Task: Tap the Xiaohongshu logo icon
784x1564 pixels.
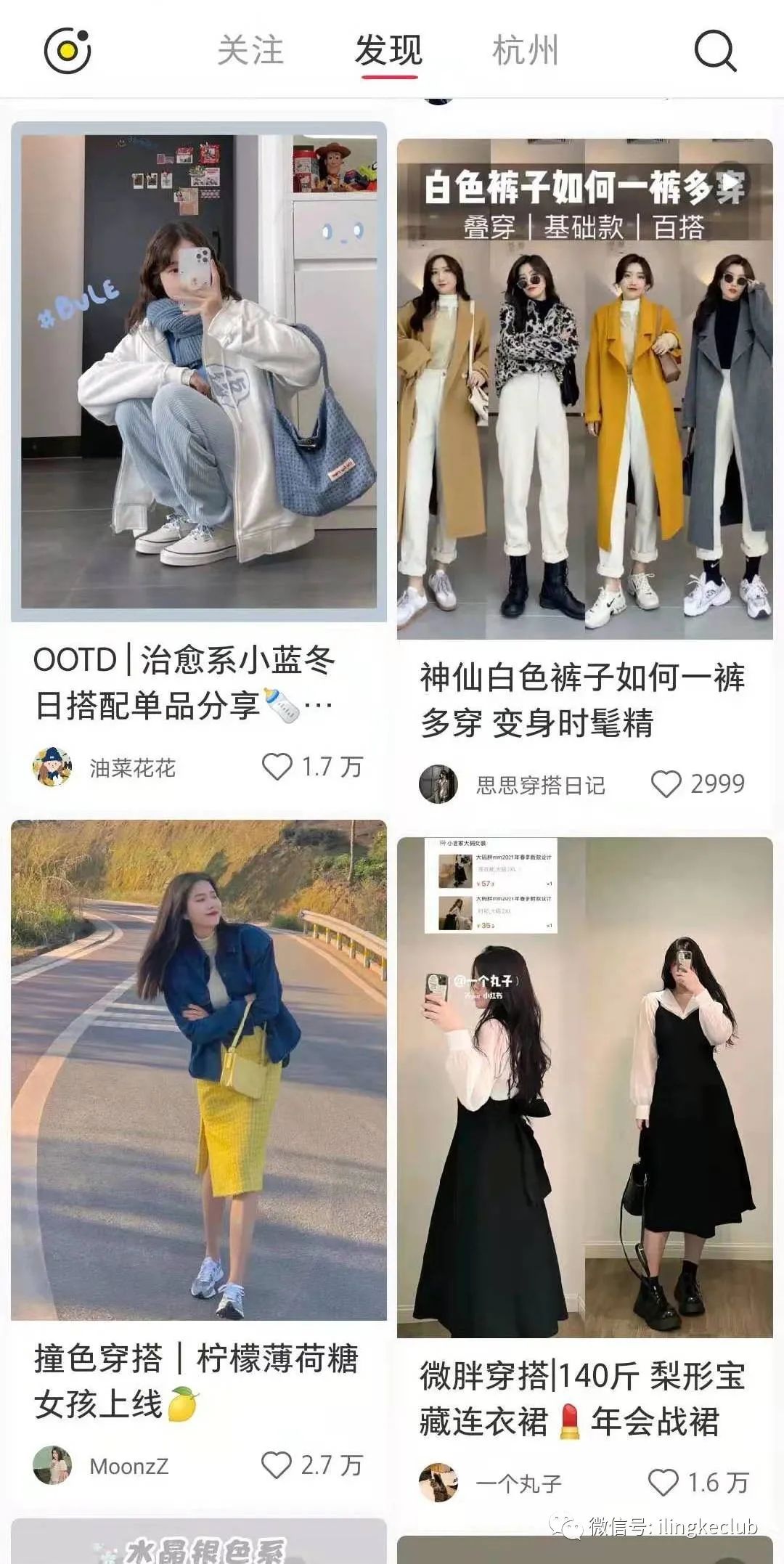Action: point(67,51)
